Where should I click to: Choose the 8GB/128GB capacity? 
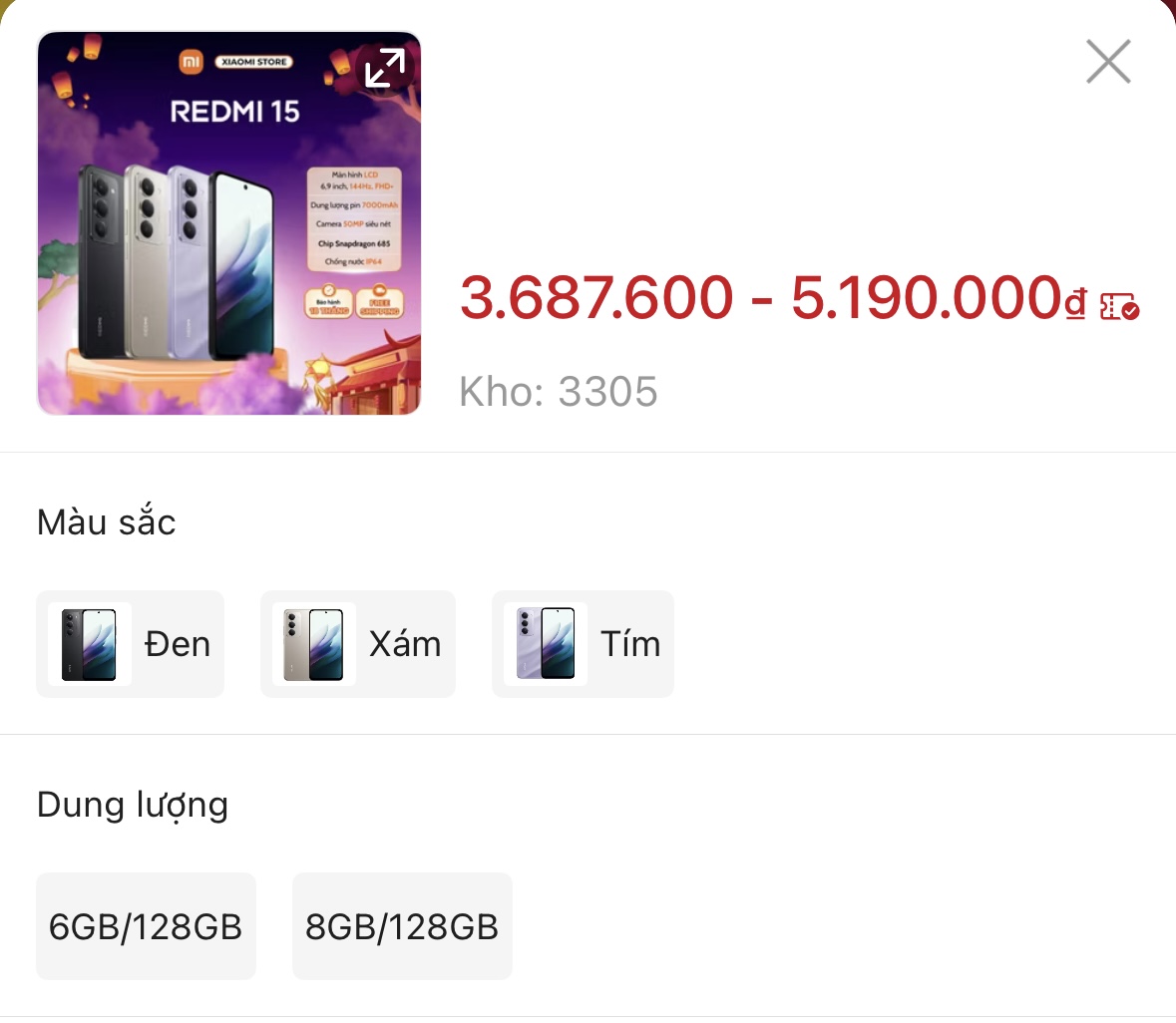(x=402, y=926)
